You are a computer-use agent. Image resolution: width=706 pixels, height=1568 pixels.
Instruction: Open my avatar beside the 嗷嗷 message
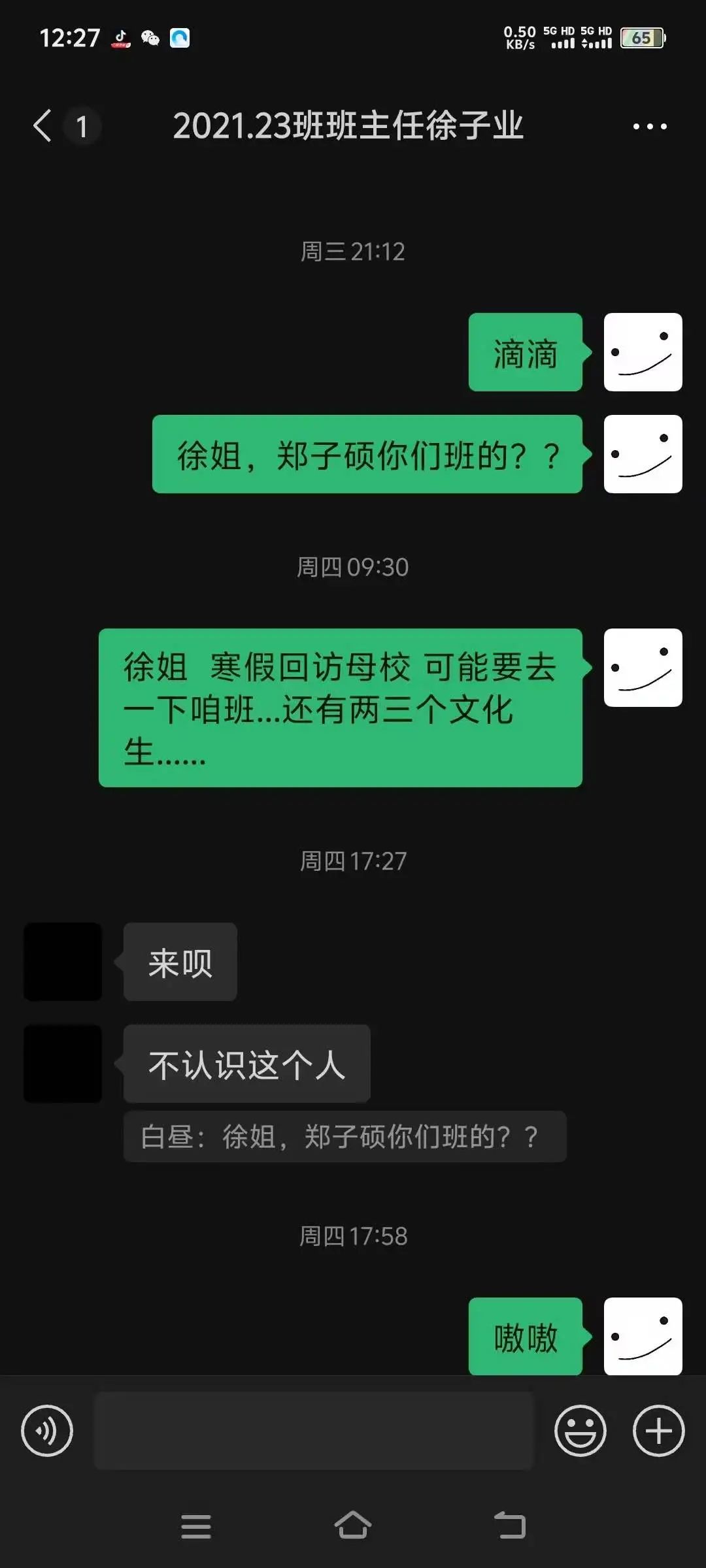(x=643, y=1336)
